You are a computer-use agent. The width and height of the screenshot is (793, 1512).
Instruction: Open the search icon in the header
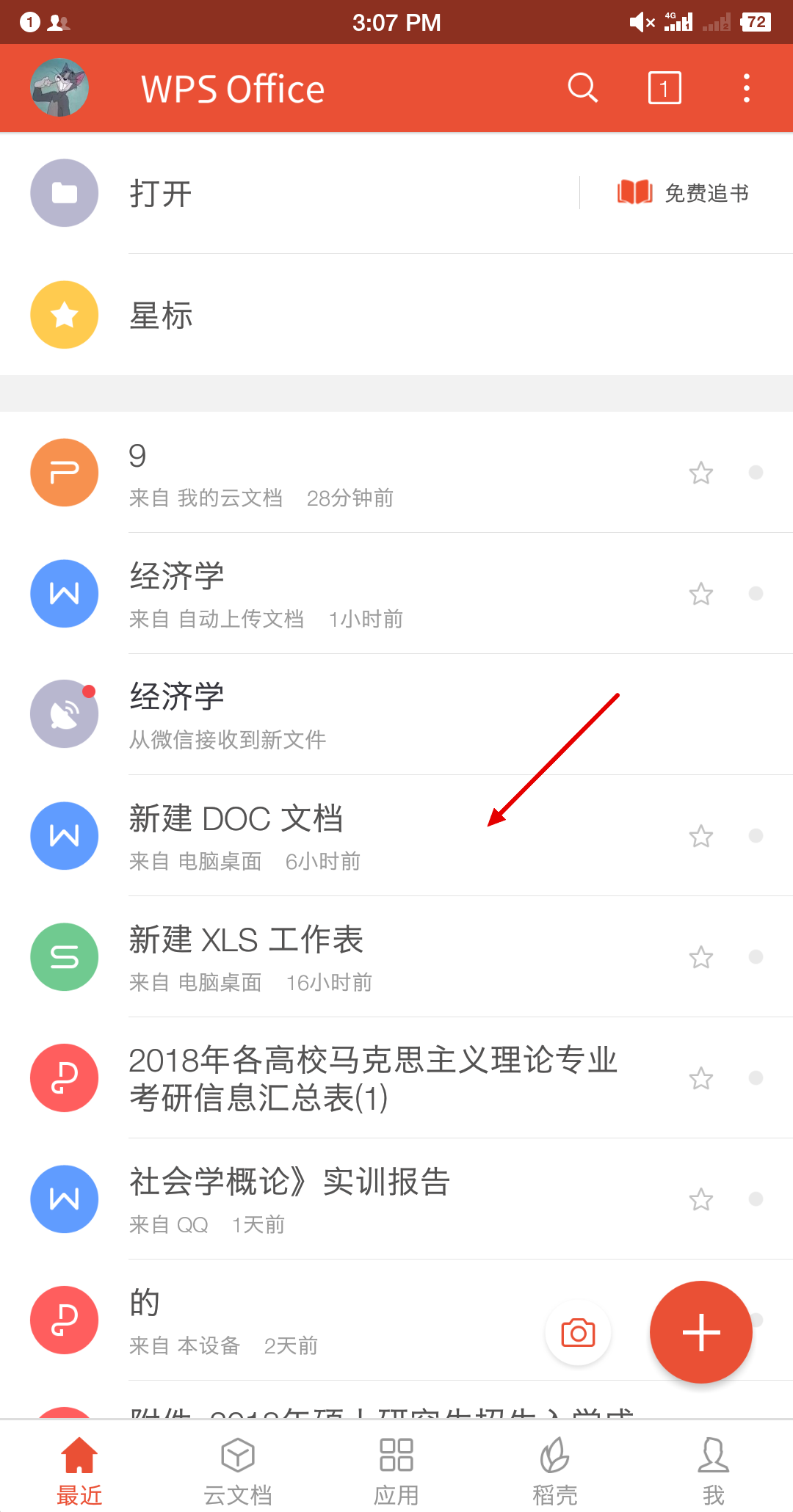(582, 88)
